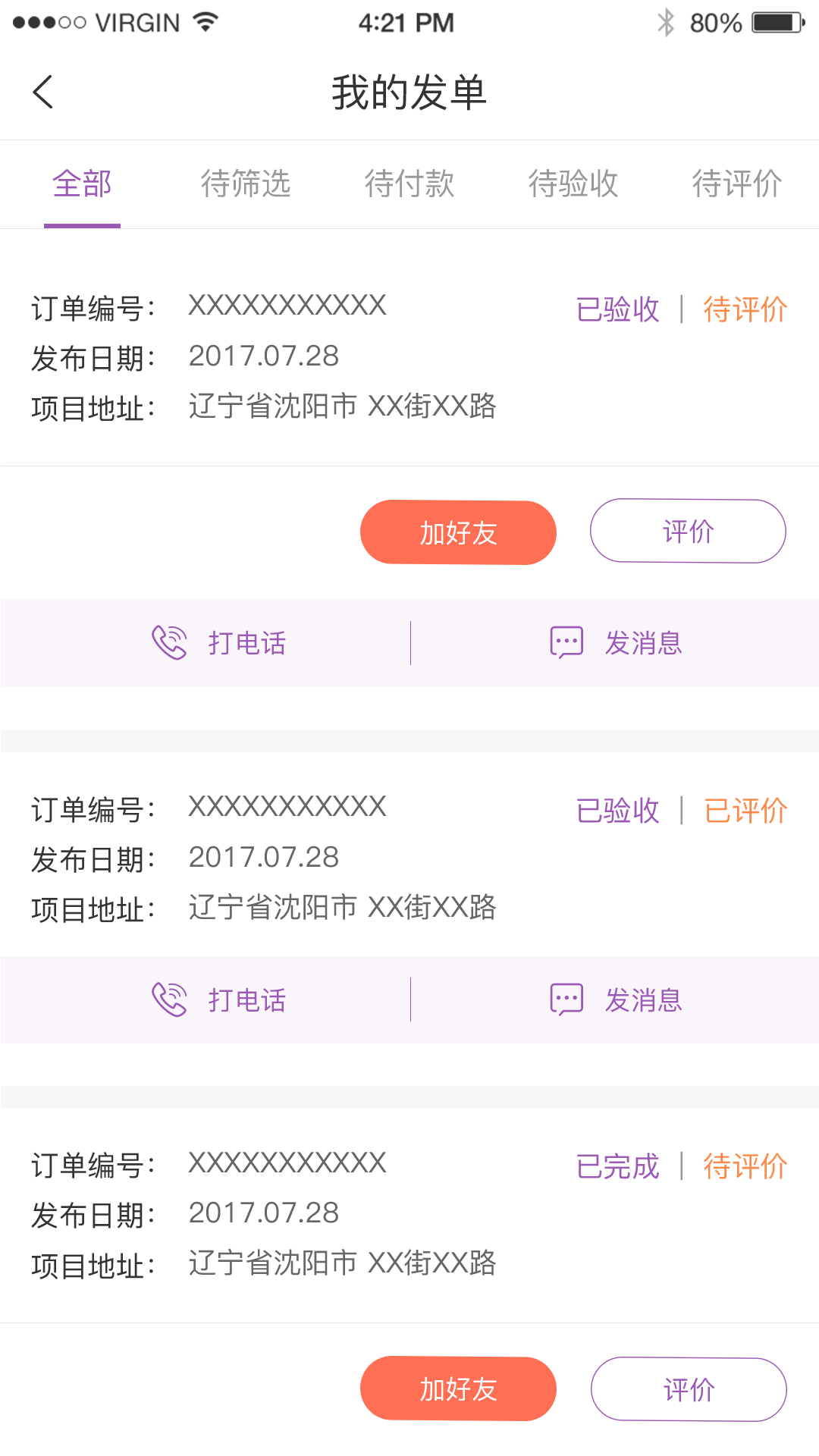Open the 待验收 tab
819x1456 pixels.
click(x=573, y=184)
